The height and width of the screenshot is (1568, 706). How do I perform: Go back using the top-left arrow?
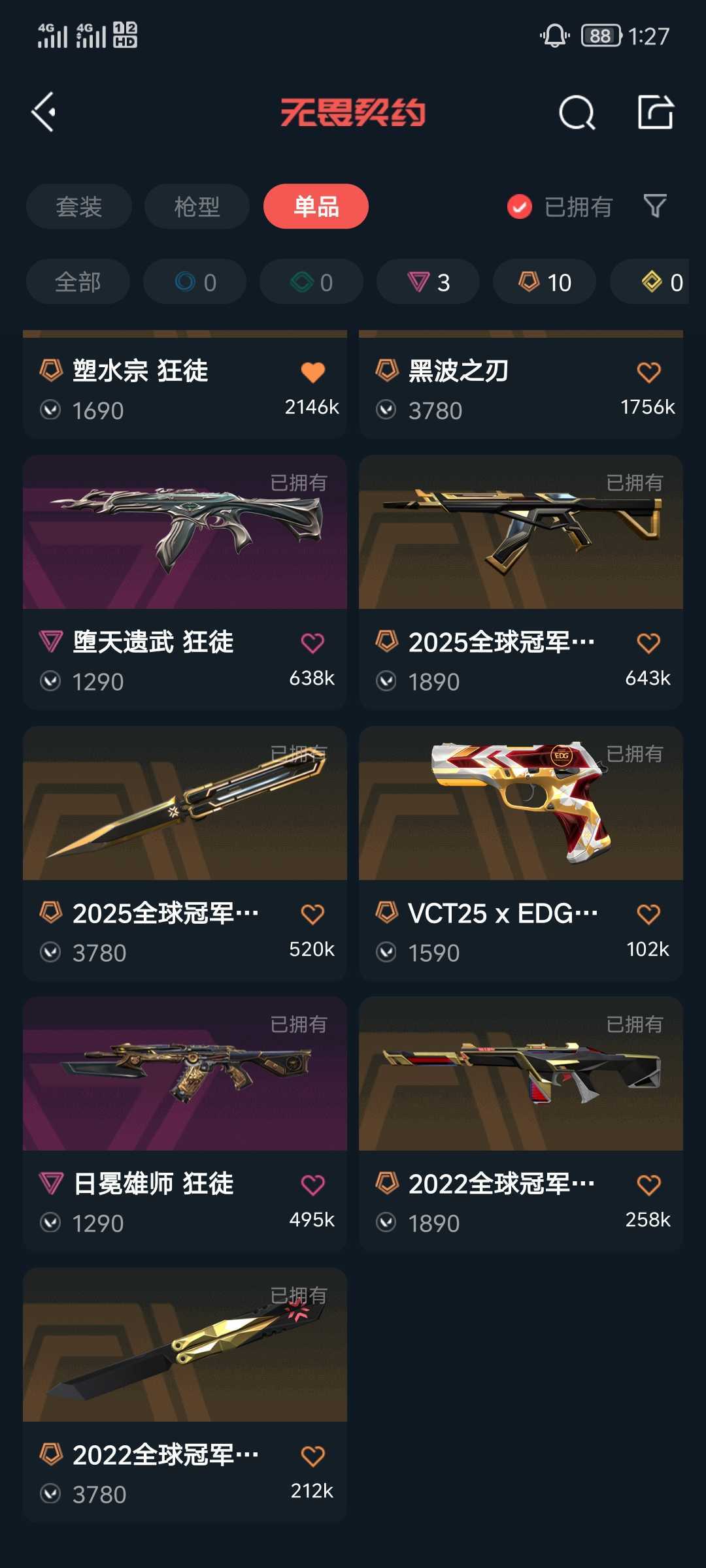coord(44,112)
